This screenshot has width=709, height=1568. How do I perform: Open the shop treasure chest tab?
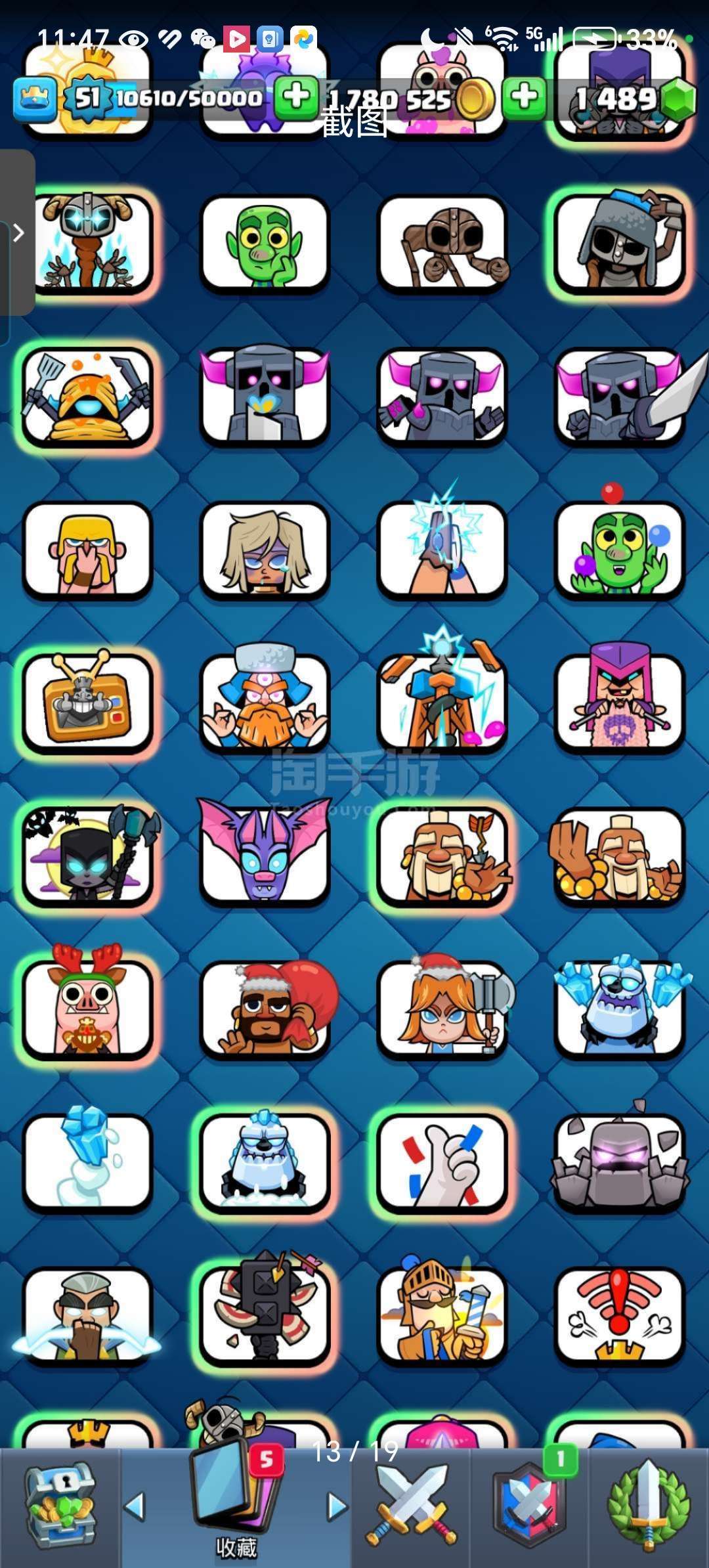coord(60,1507)
